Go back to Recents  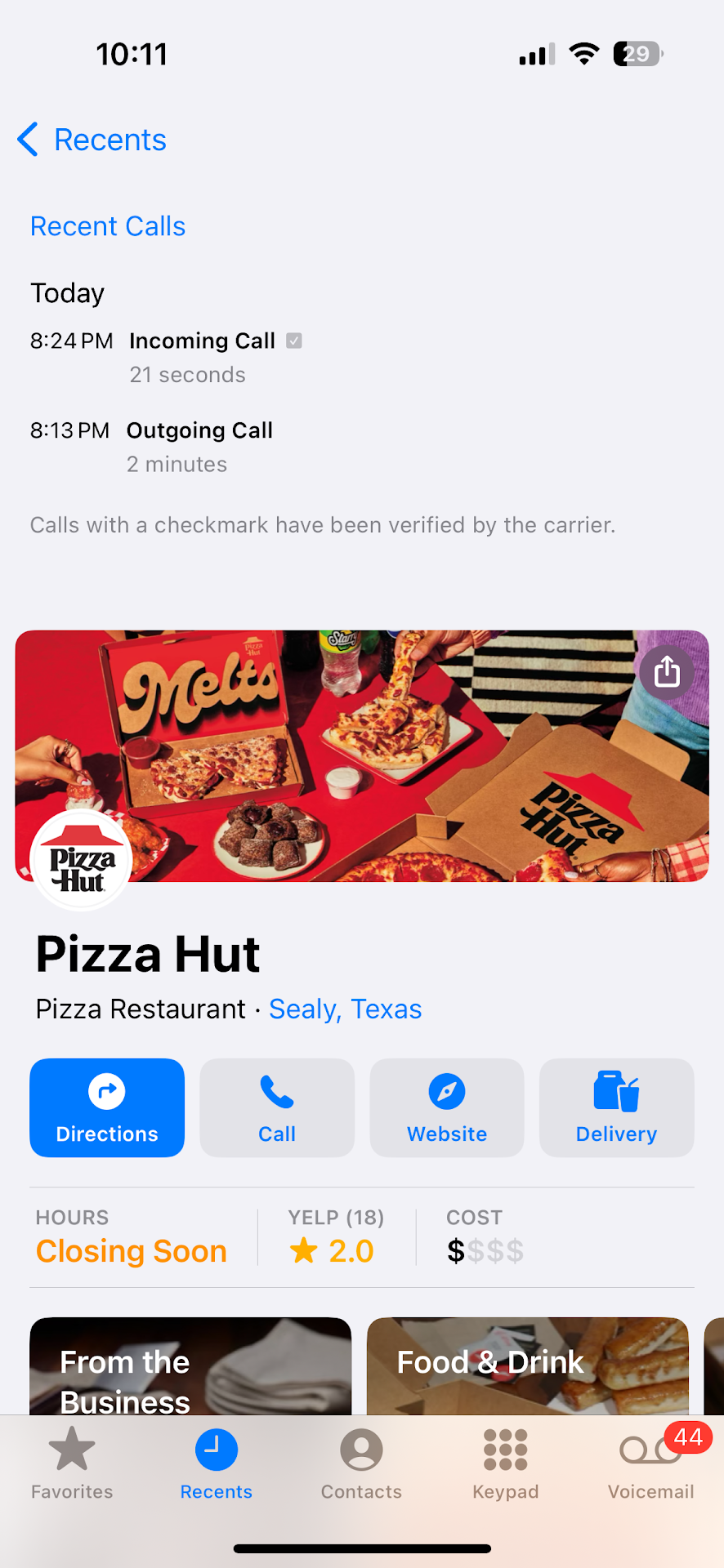click(x=92, y=140)
